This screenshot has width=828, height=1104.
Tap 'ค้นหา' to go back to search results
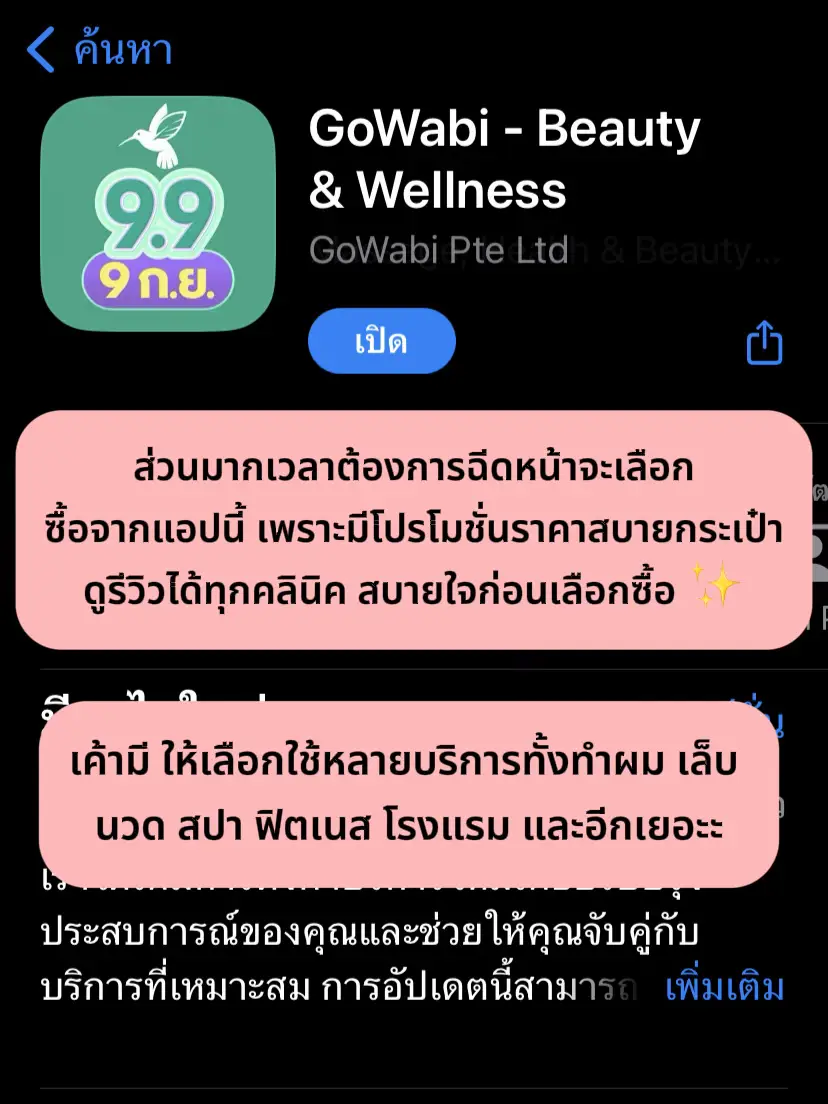click(x=120, y=49)
